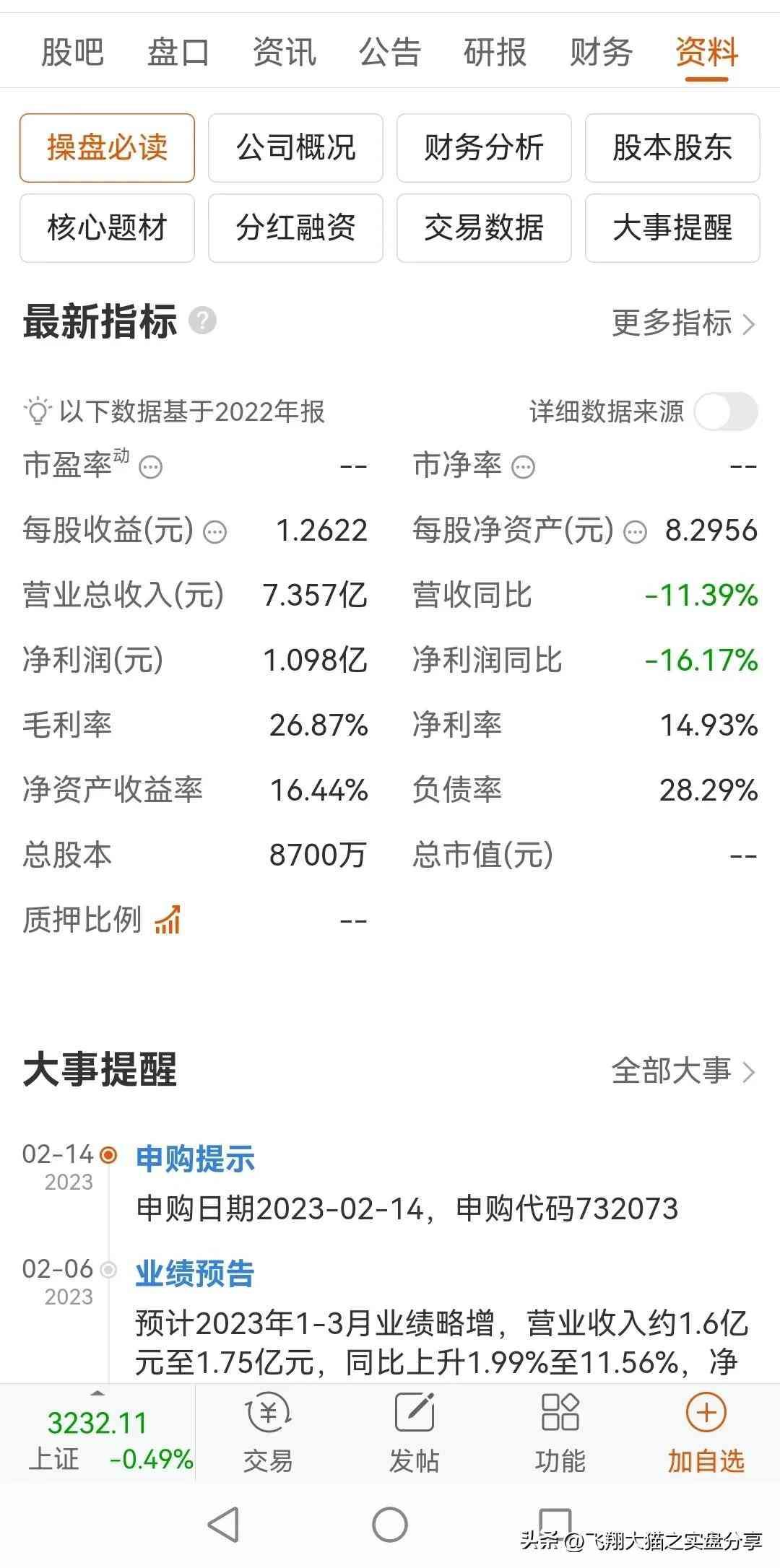Open the 资讯 tab

(x=284, y=53)
